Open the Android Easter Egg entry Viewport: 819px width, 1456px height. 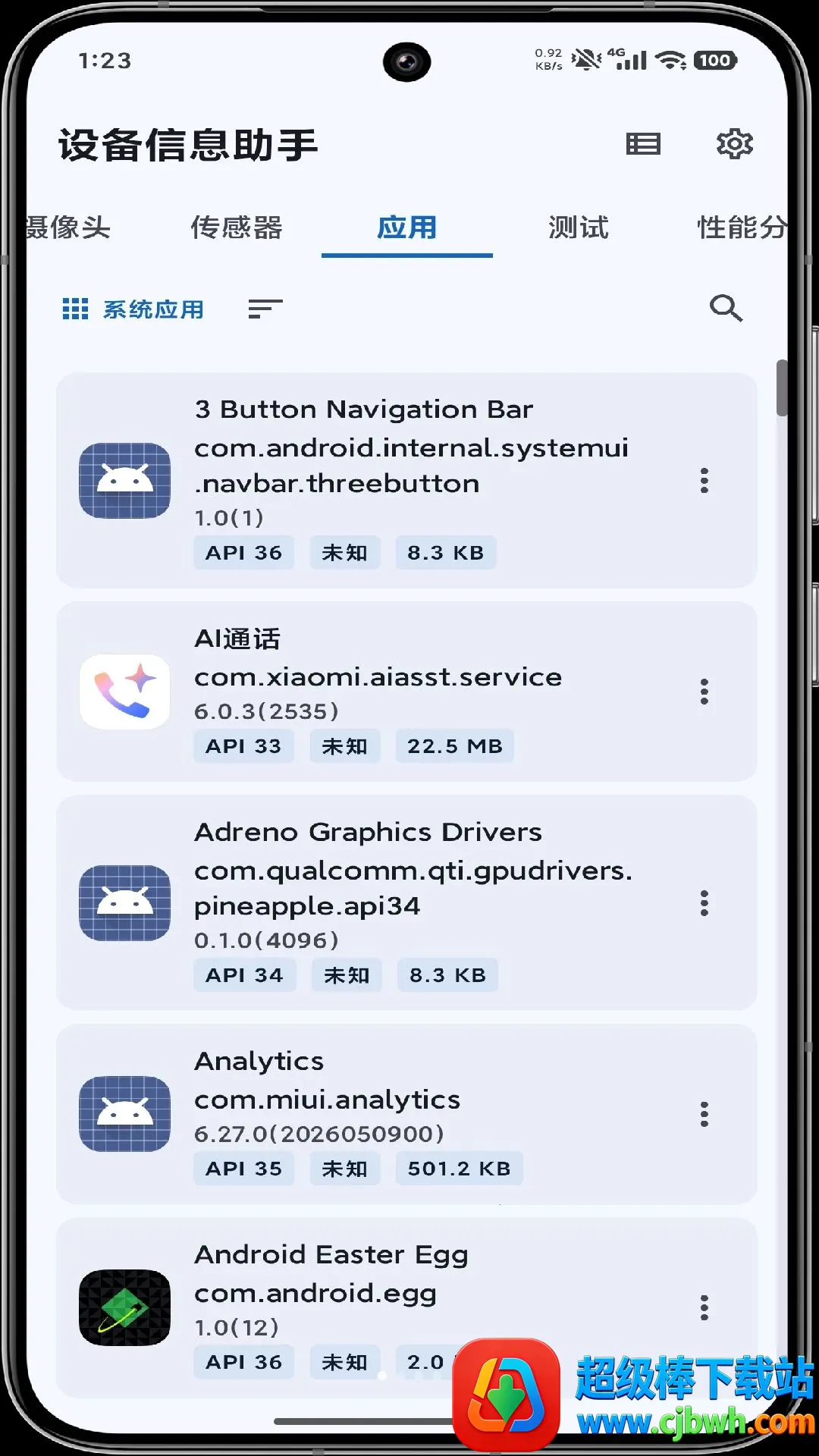[x=406, y=1307]
